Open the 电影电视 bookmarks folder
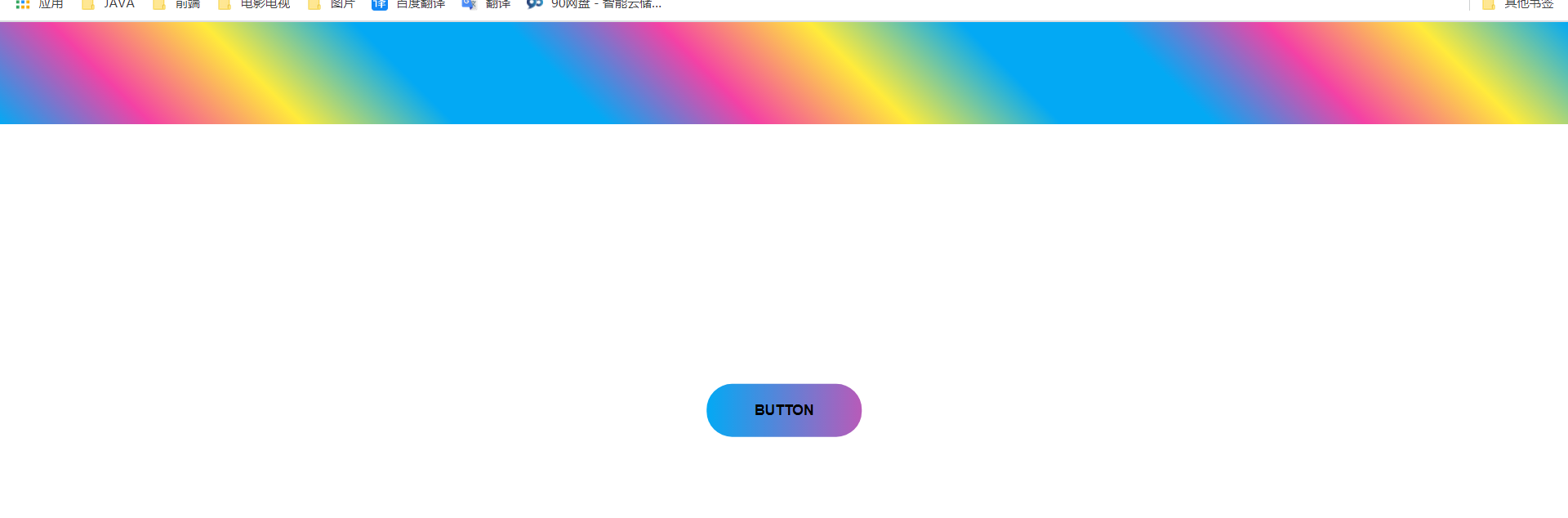 click(x=254, y=4)
